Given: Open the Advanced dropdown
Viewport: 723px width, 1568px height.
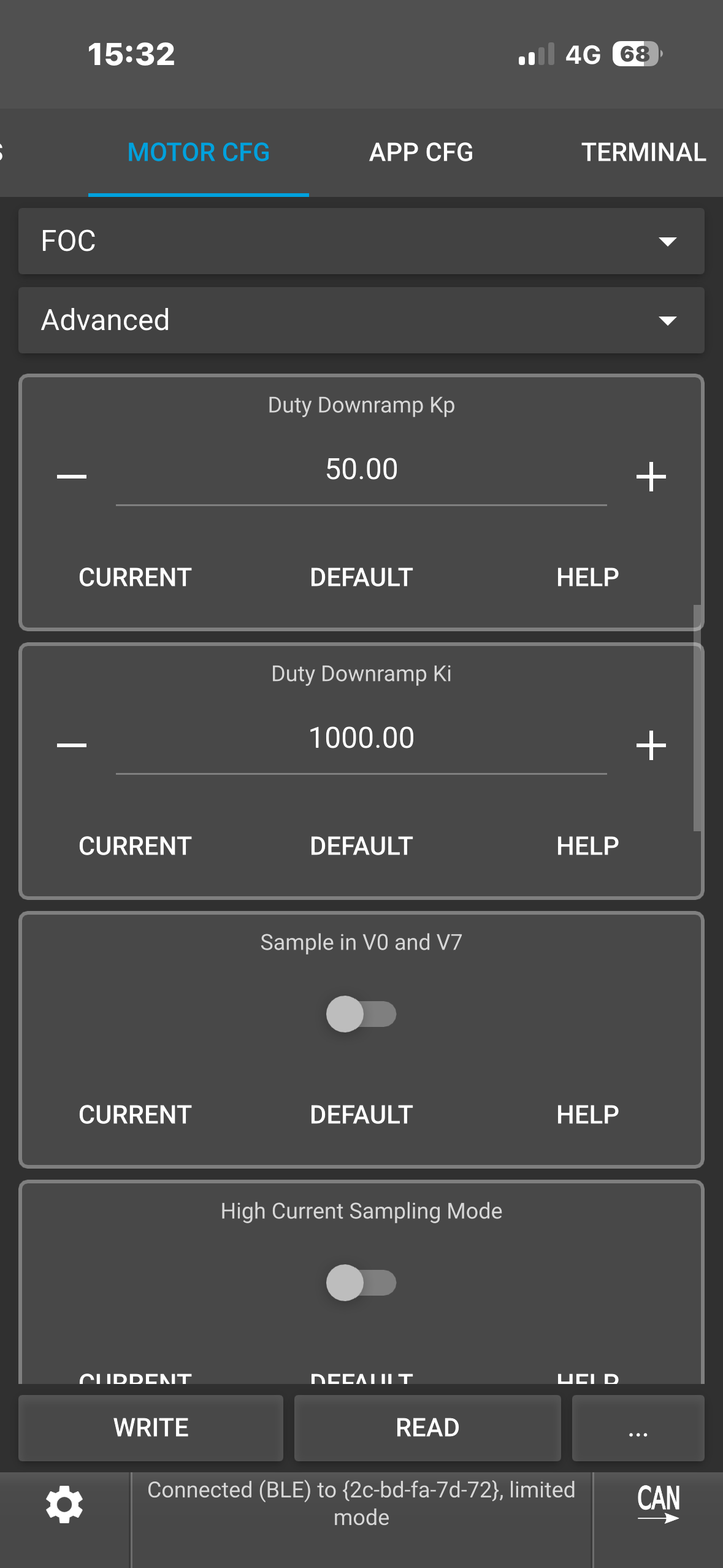Looking at the screenshot, I should [361, 320].
